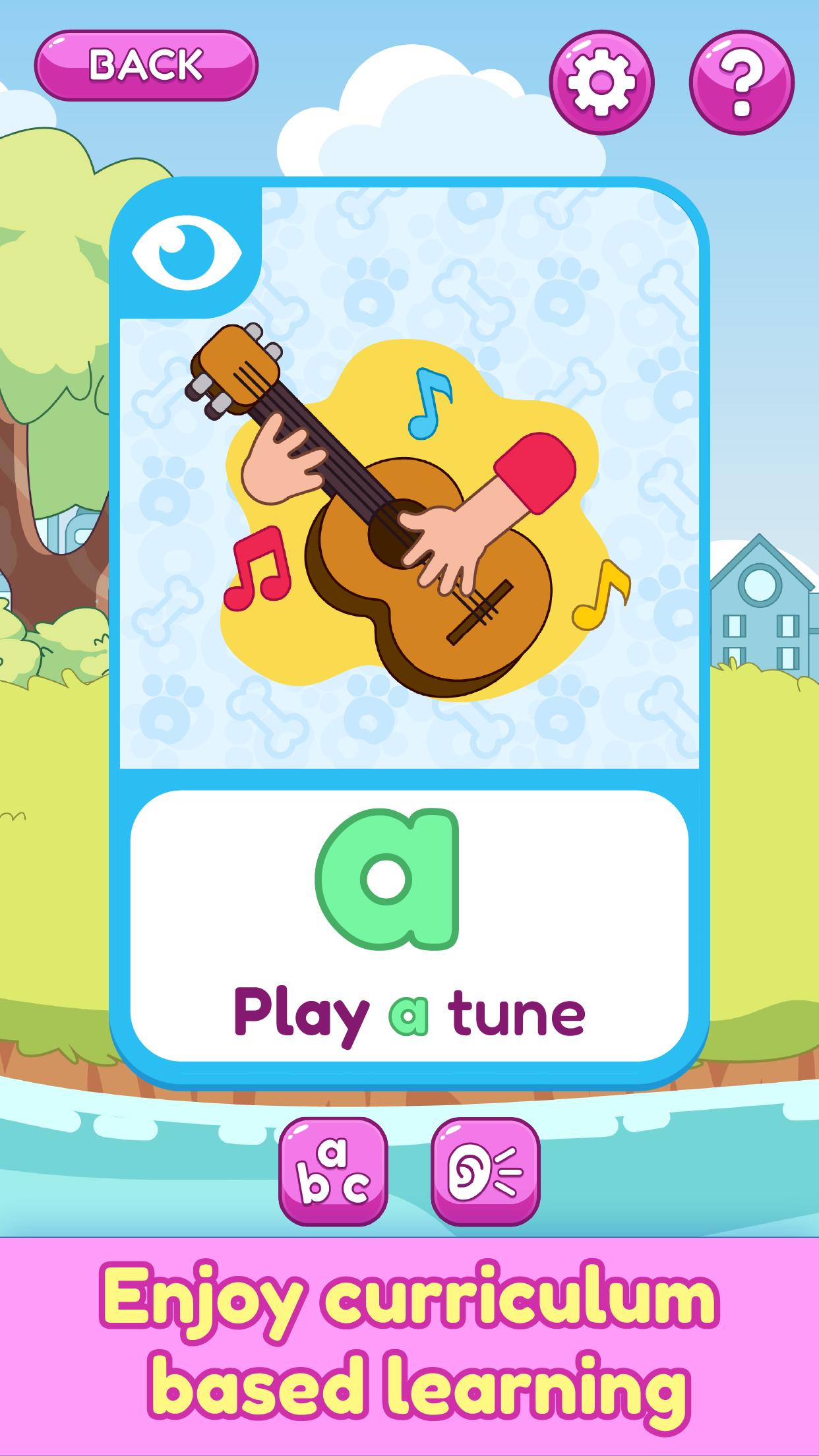Viewport: 819px width, 1456px height.
Task: Tap the eye icon on the card
Action: pyautogui.click(x=187, y=252)
